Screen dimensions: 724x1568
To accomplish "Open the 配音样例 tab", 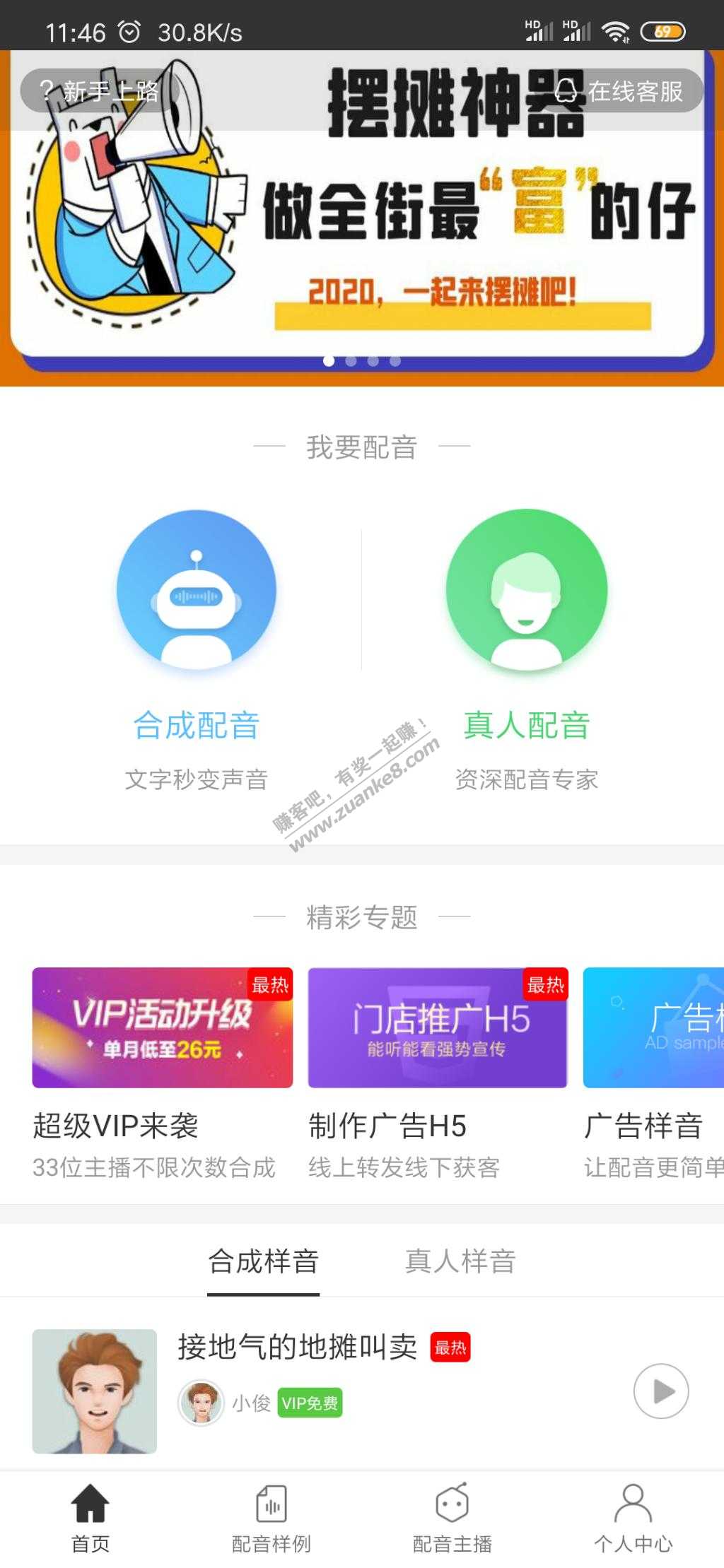I will (x=271, y=1518).
